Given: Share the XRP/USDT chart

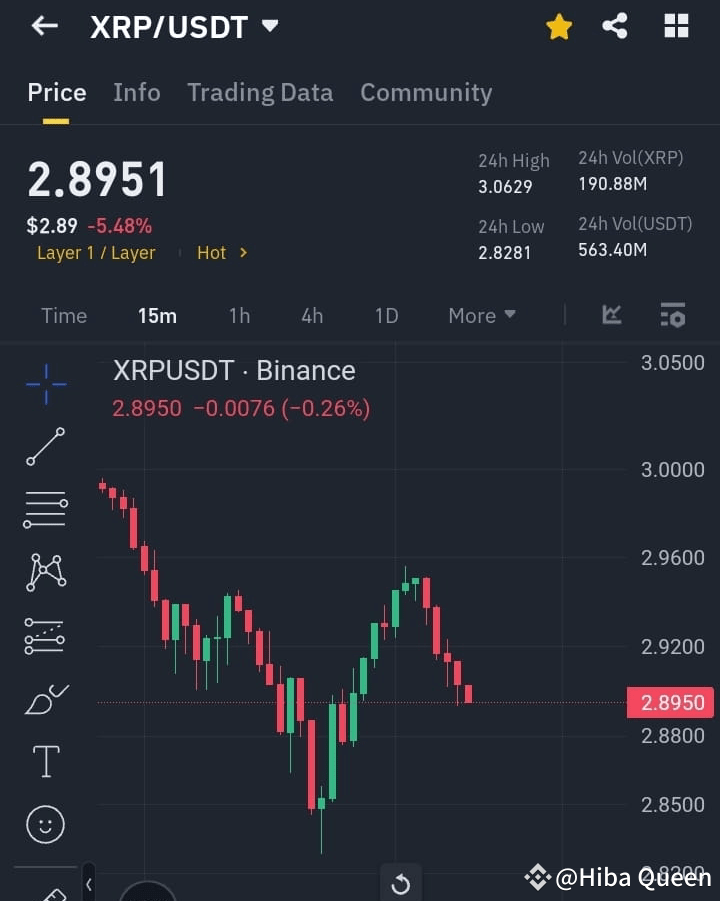Looking at the screenshot, I should coord(615,27).
